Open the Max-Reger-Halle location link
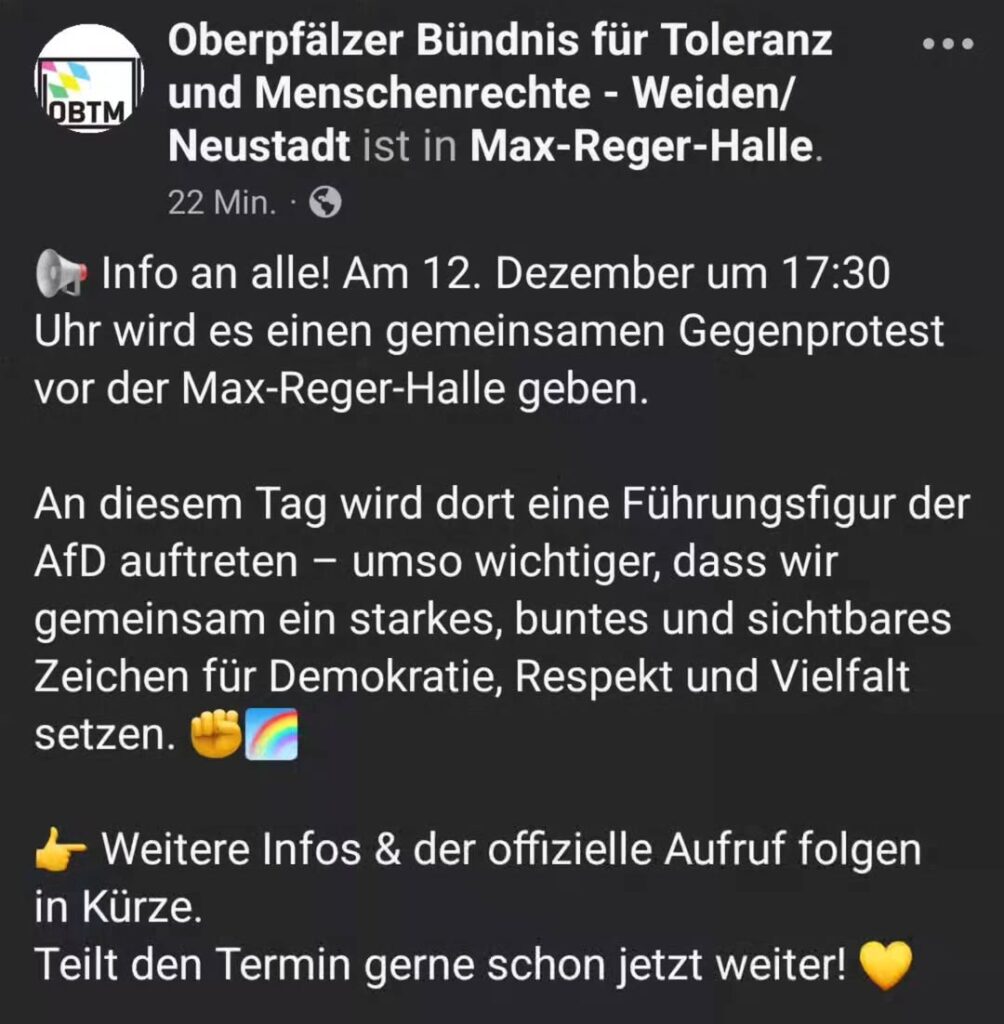 tap(642, 147)
